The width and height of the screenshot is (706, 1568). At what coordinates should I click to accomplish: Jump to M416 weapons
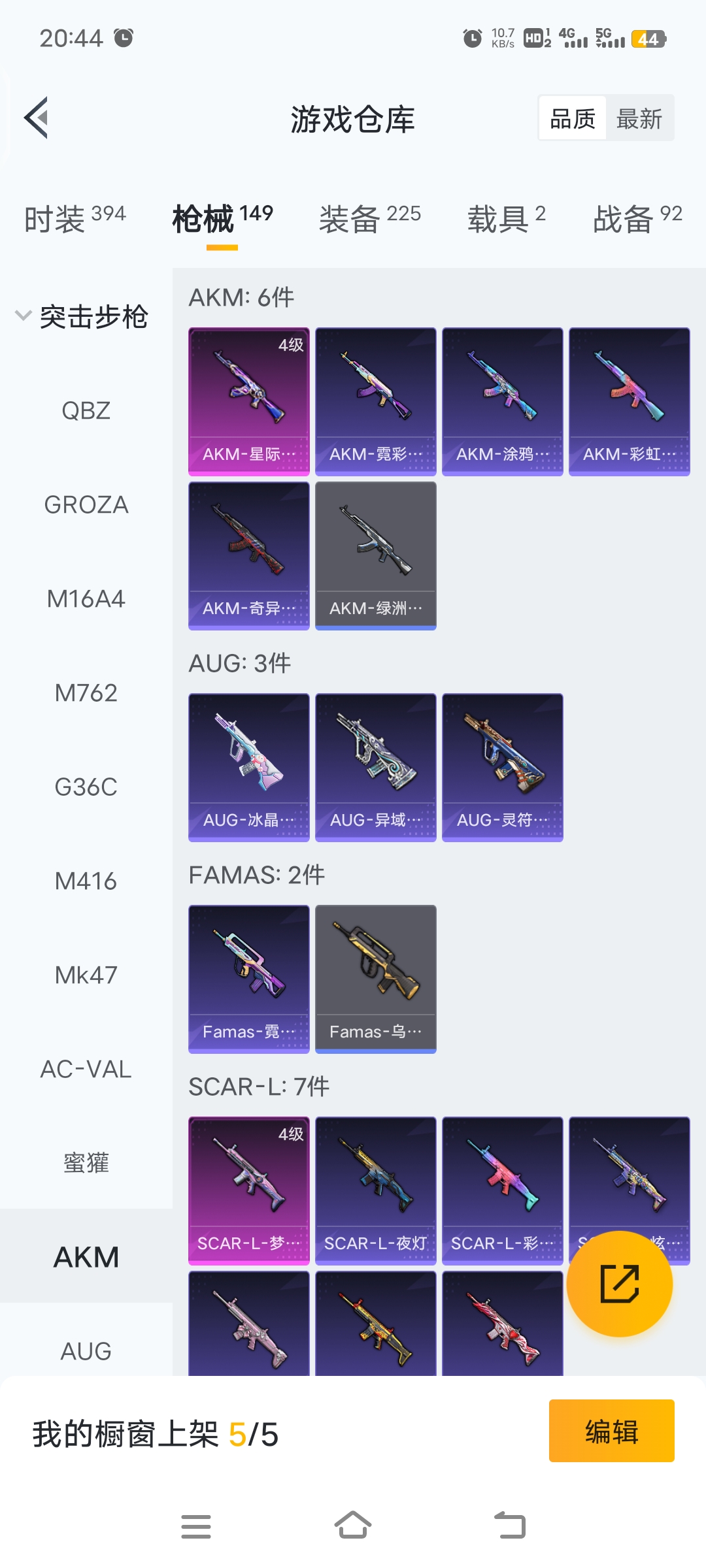(x=86, y=881)
